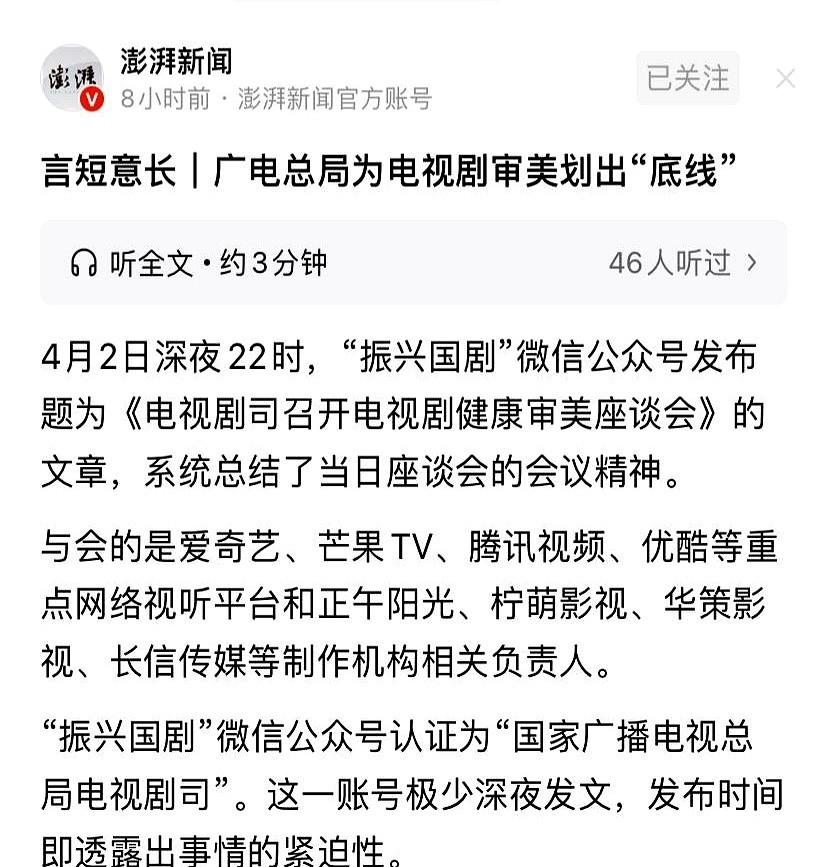The image size is (828, 867).
Task: Click the paragraph mentioning 爱奇艺 and 芒果TV
Action: click(x=400, y=546)
